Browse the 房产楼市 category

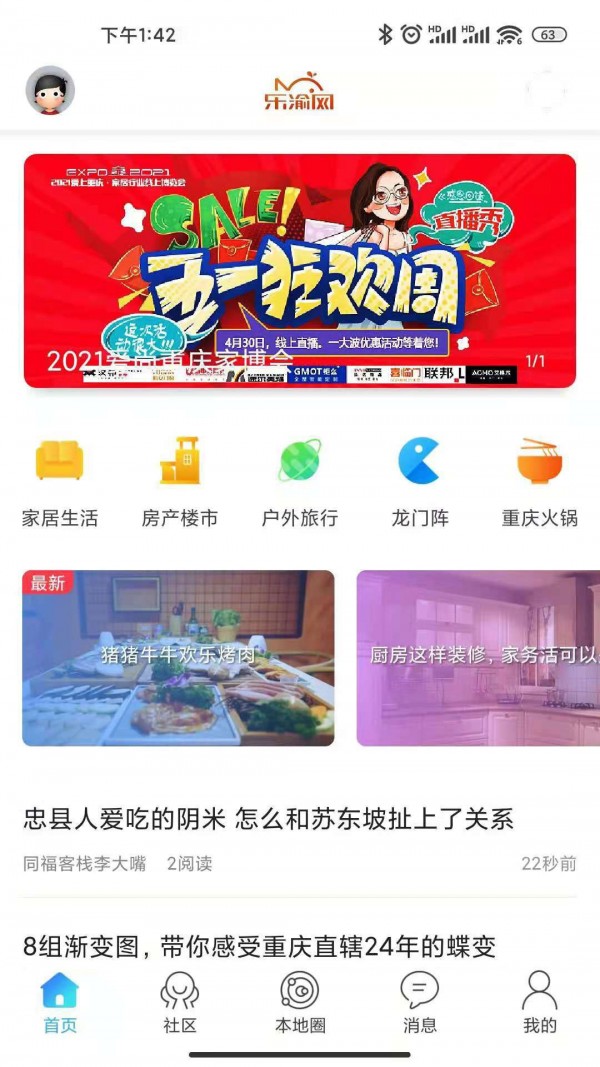[x=180, y=481]
